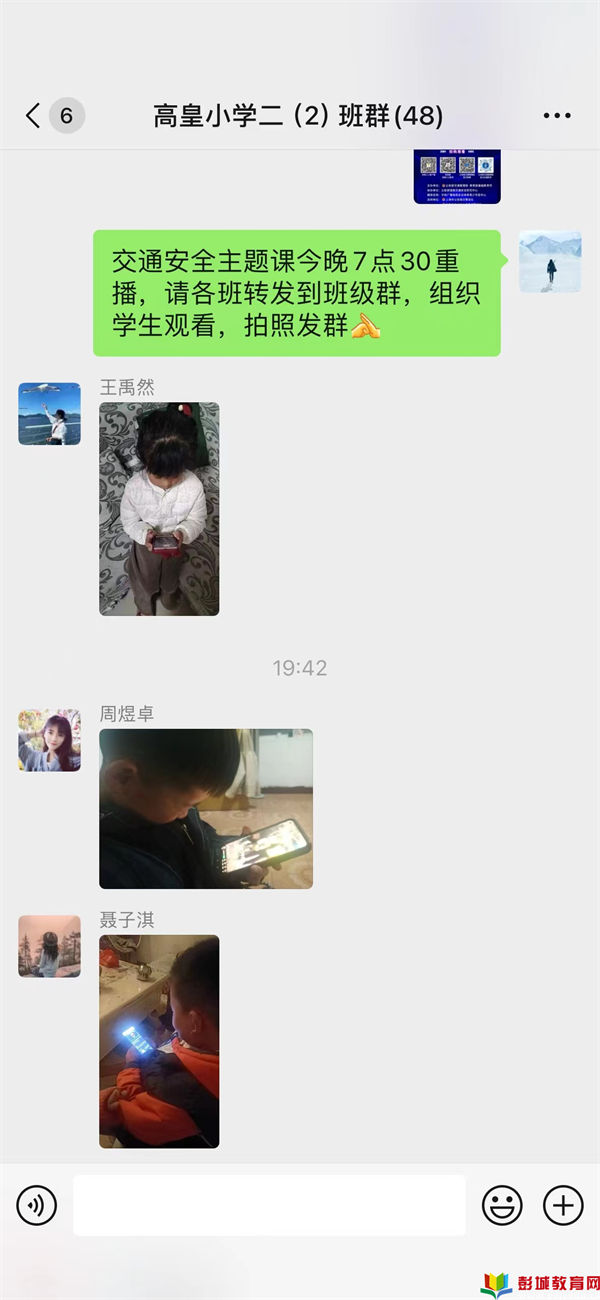The image size is (600, 1300).
Task: View the photo sent by 聂子淇
Action: 159,1041
